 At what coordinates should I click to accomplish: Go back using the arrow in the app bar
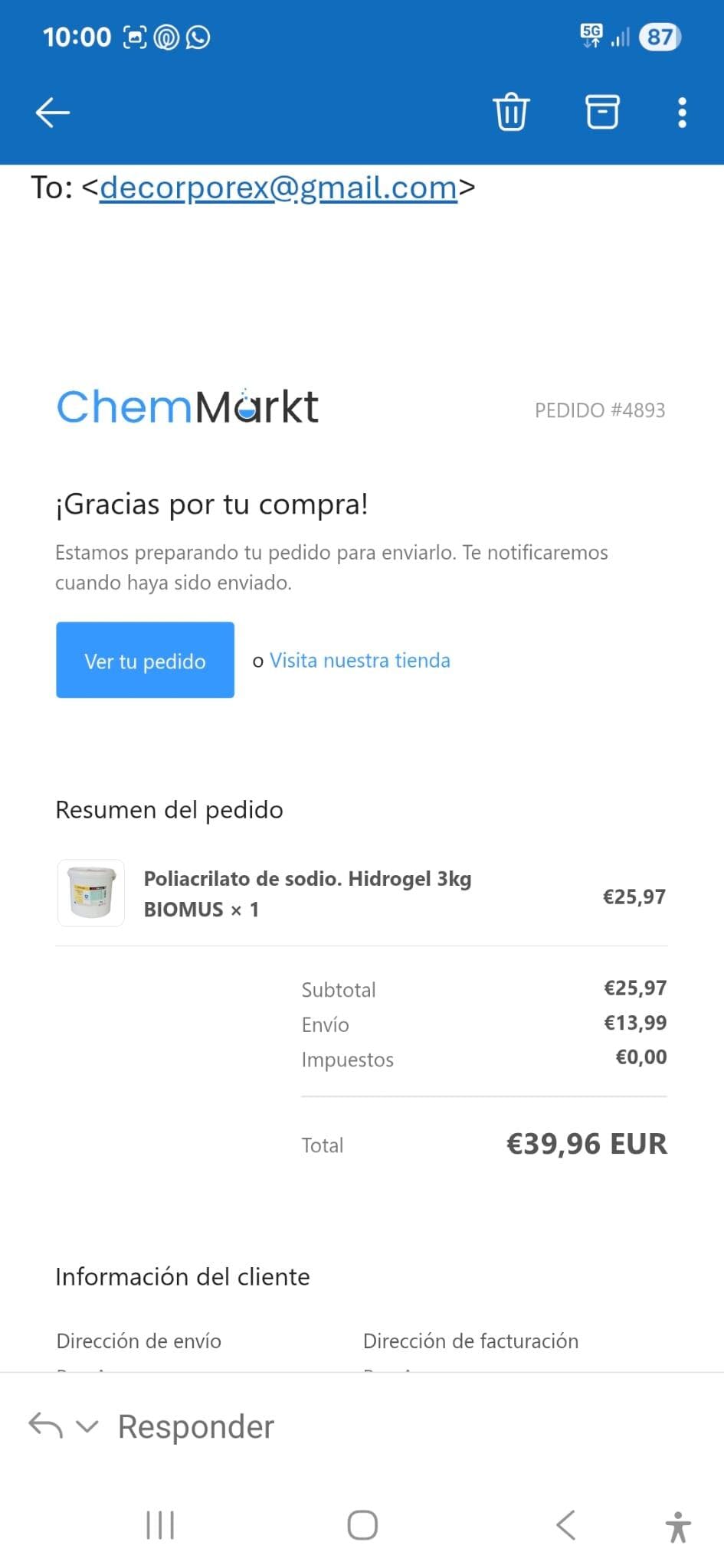(53, 113)
